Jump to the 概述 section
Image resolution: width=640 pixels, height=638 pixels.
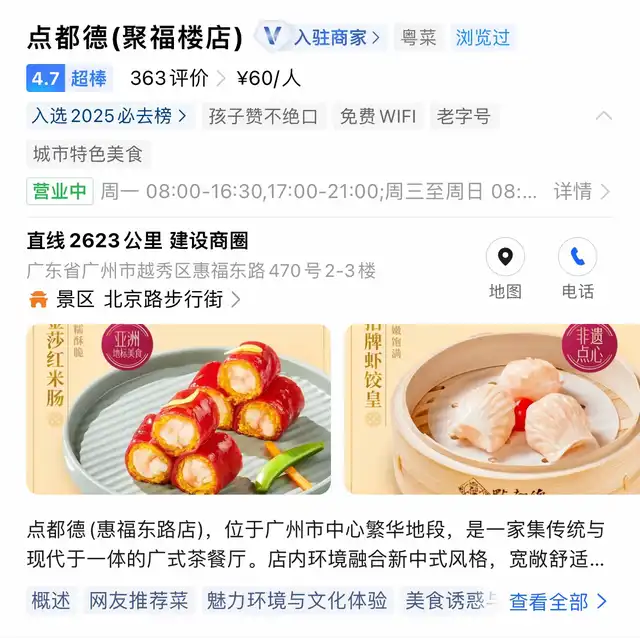tap(51, 601)
